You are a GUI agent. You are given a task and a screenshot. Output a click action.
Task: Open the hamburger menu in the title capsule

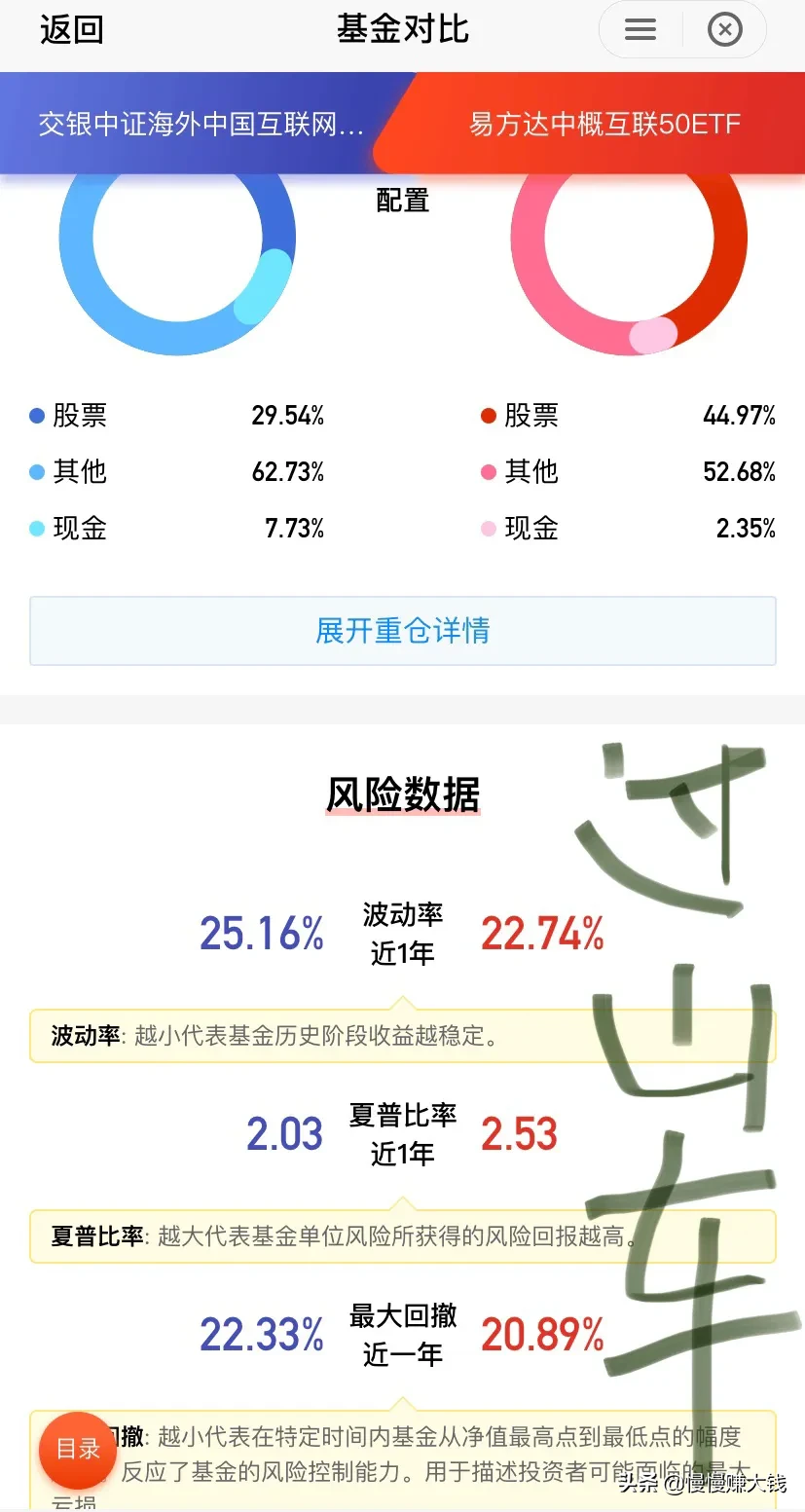(x=640, y=30)
